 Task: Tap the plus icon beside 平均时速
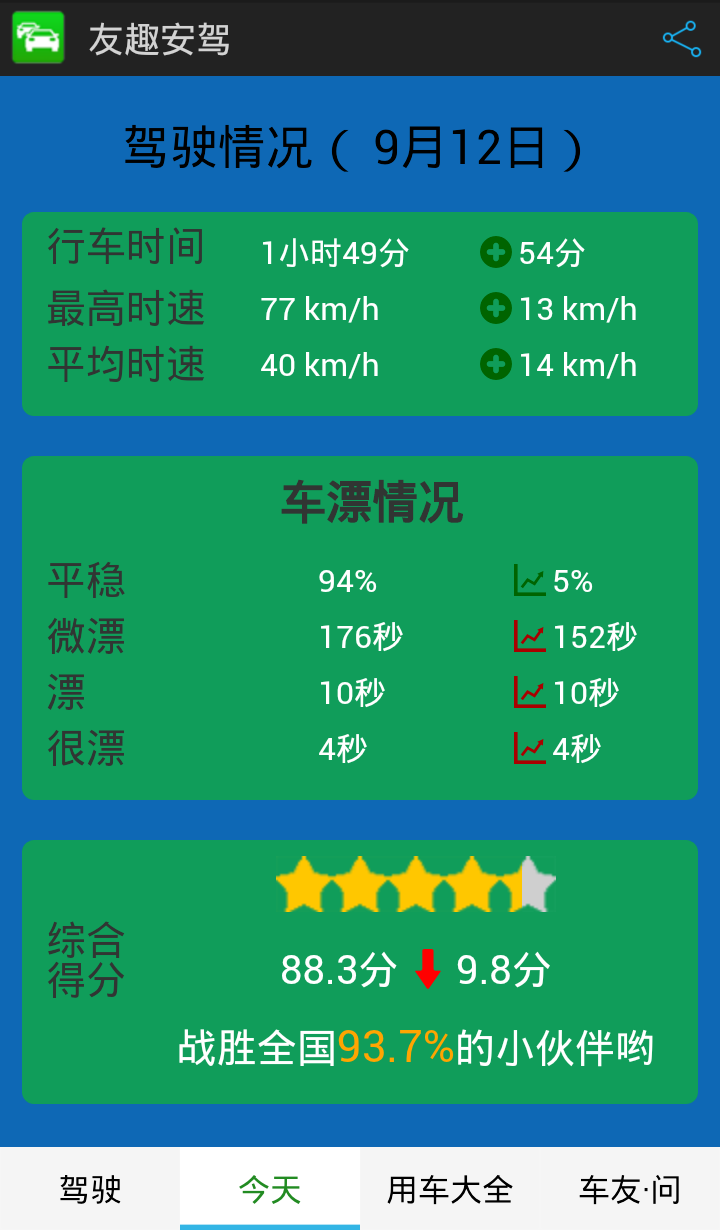point(496,364)
